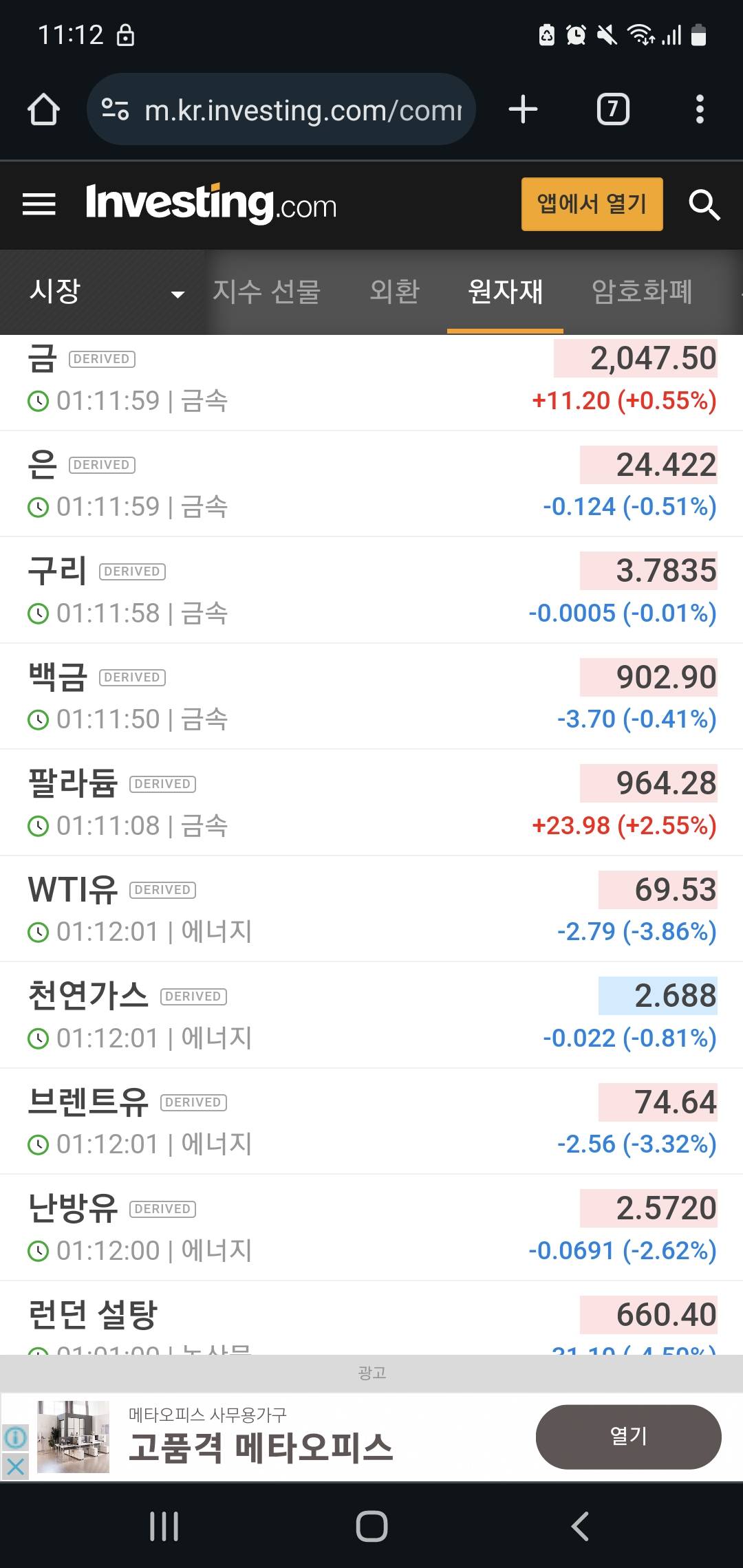
Task: Tap 열기 on the 메타오피스 ad
Action: click(x=628, y=1436)
